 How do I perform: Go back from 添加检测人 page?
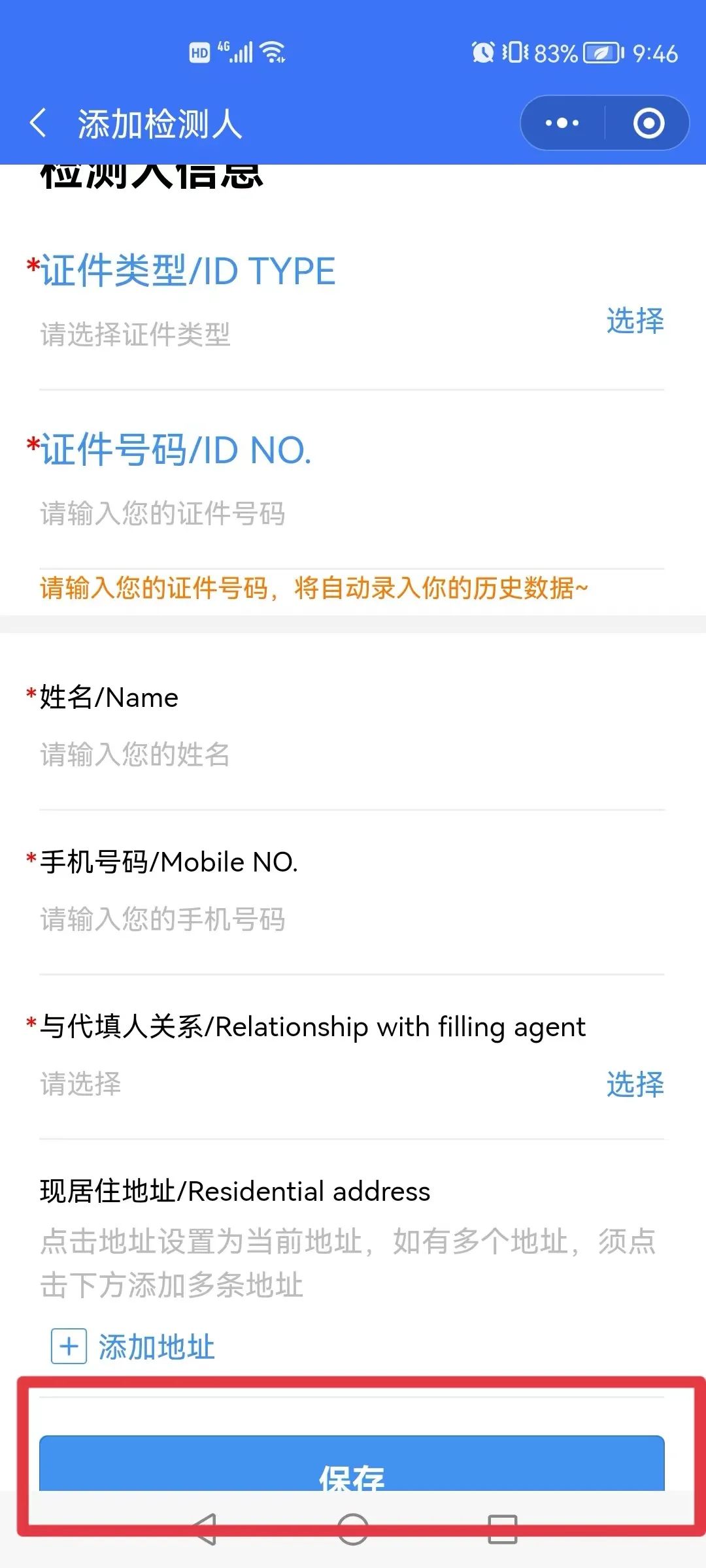pos(38,123)
